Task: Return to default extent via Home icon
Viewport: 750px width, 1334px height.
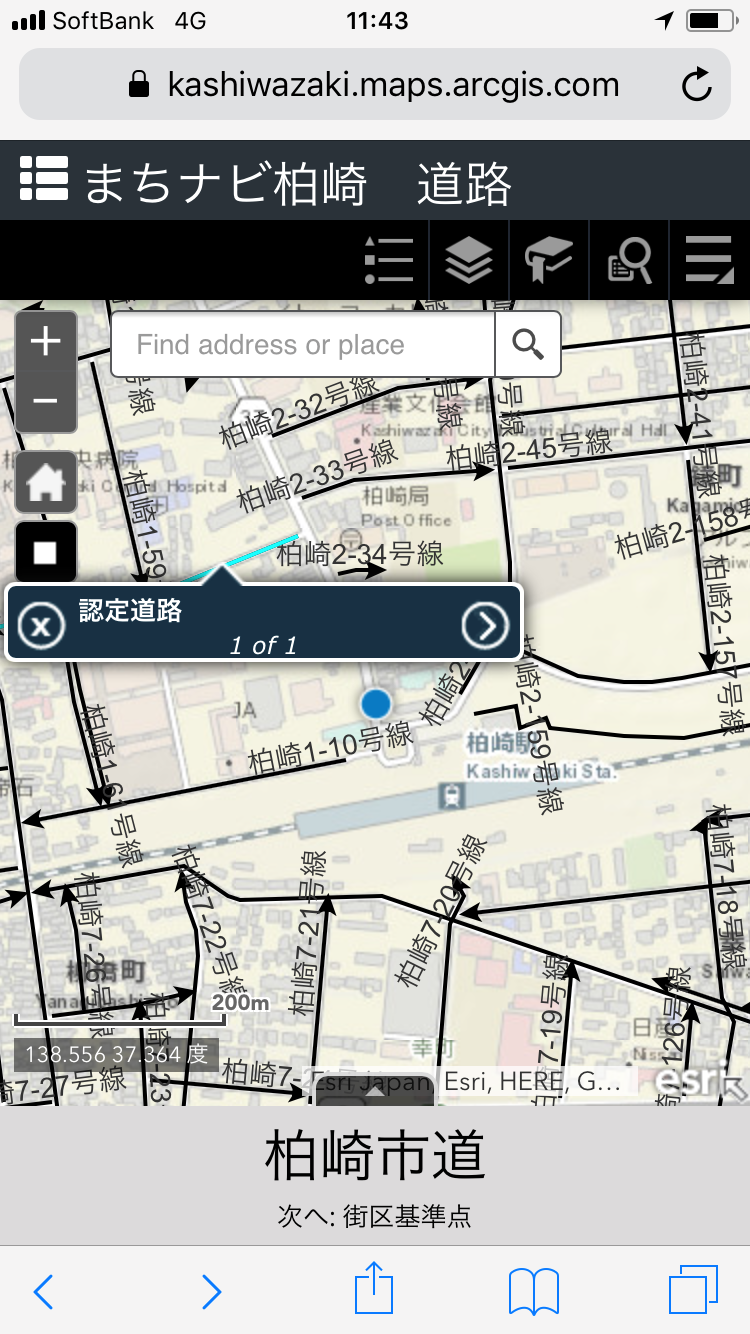Action: (x=45, y=482)
